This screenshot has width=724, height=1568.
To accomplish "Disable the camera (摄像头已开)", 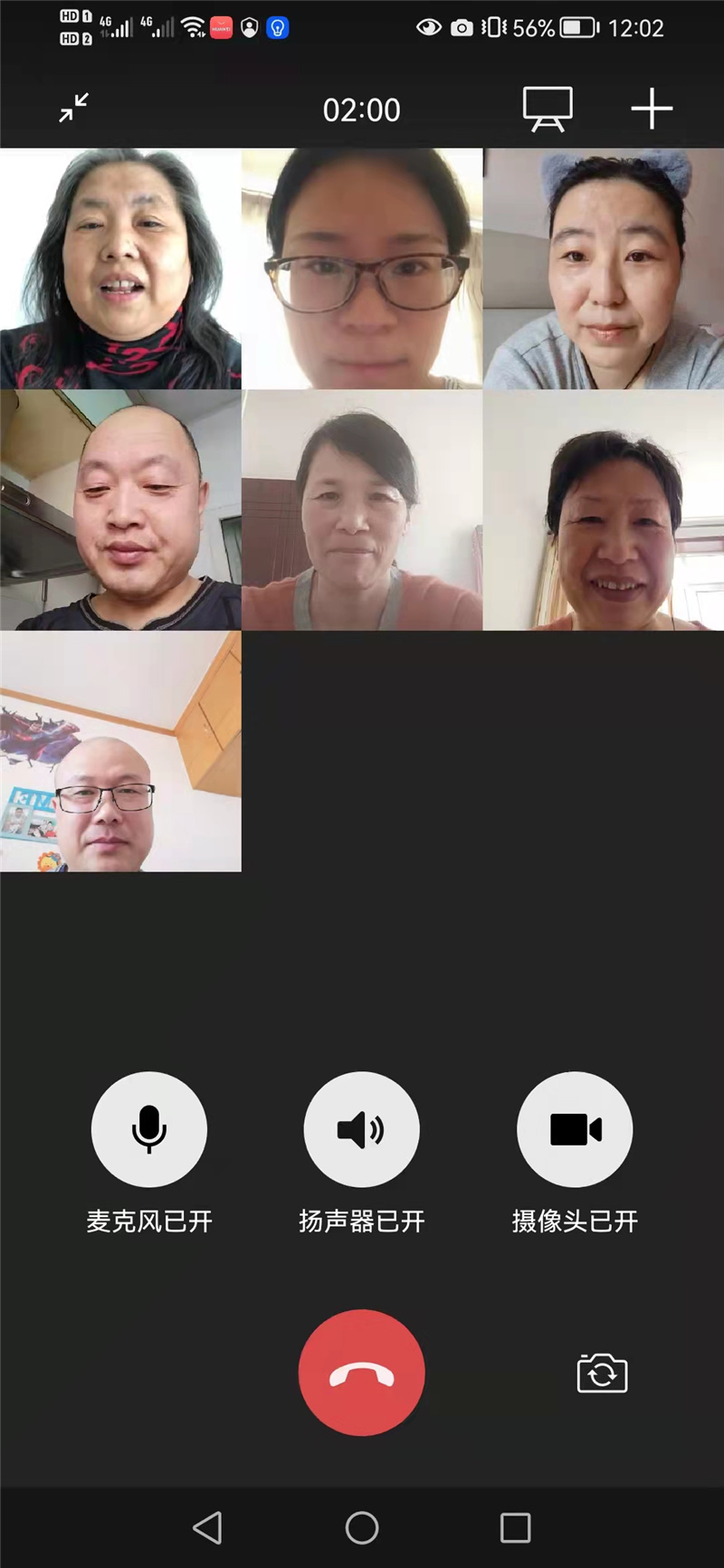I will coord(575,1129).
